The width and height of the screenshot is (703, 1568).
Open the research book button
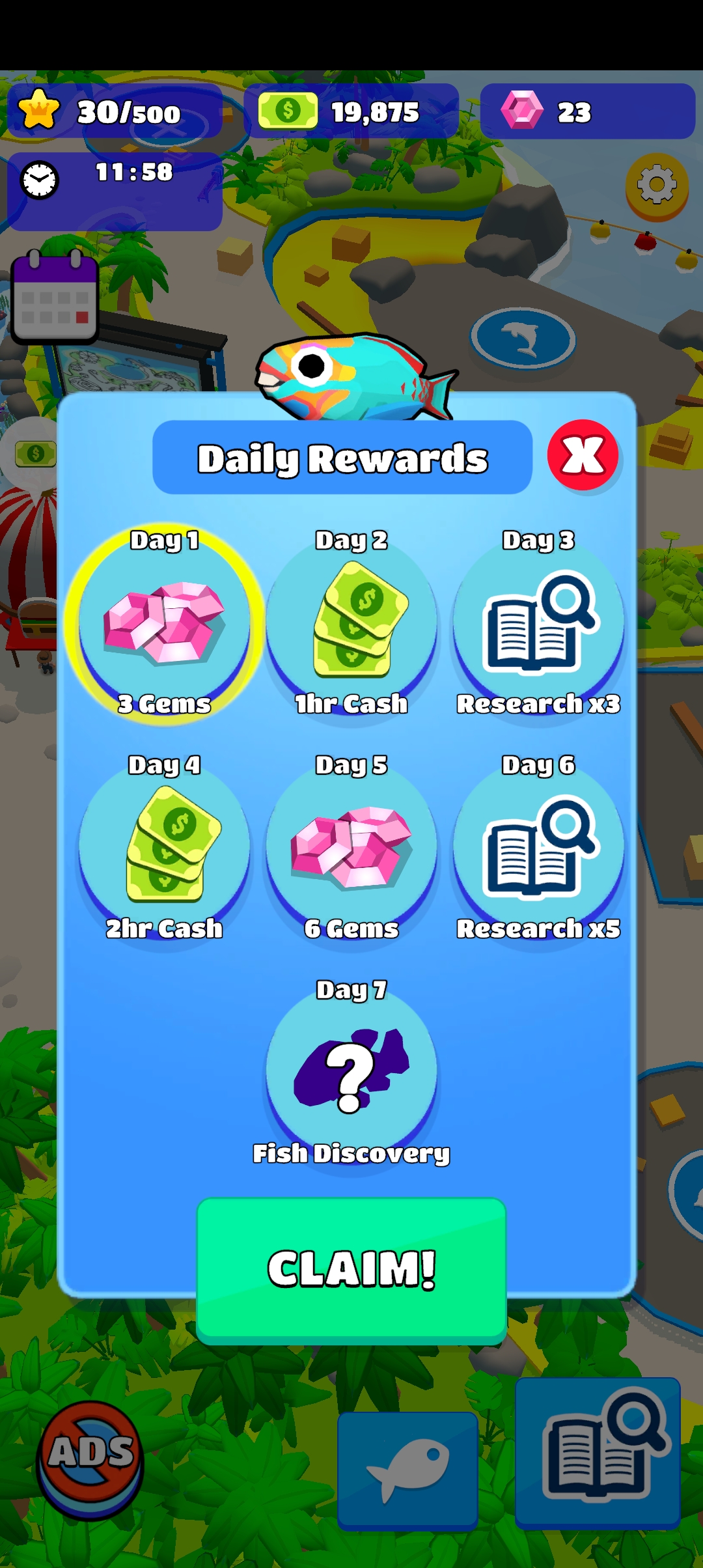(x=598, y=1453)
